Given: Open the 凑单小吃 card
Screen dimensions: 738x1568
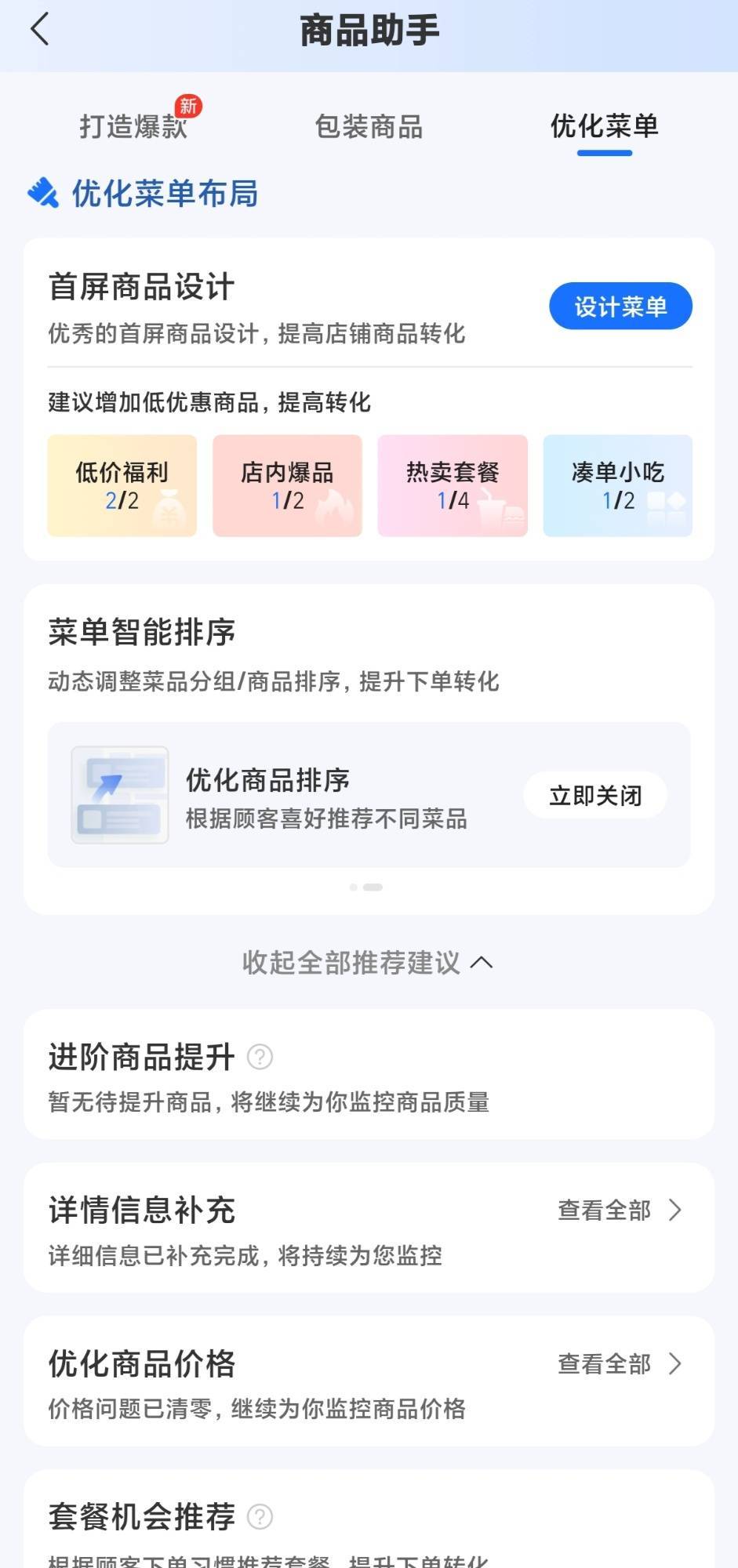Looking at the screenshot, I should pos(617,486).
